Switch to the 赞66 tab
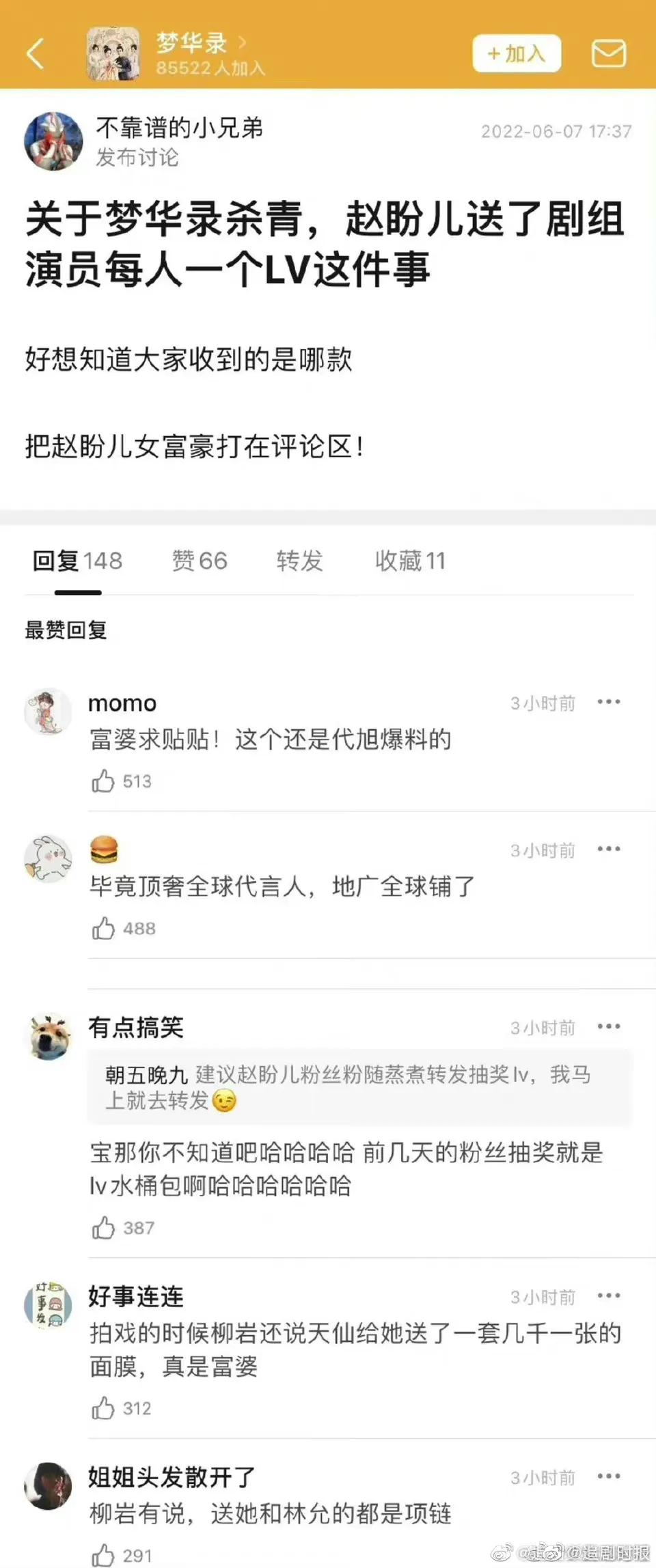Viewport: 656px width, 1568px height. coord(200,560)
